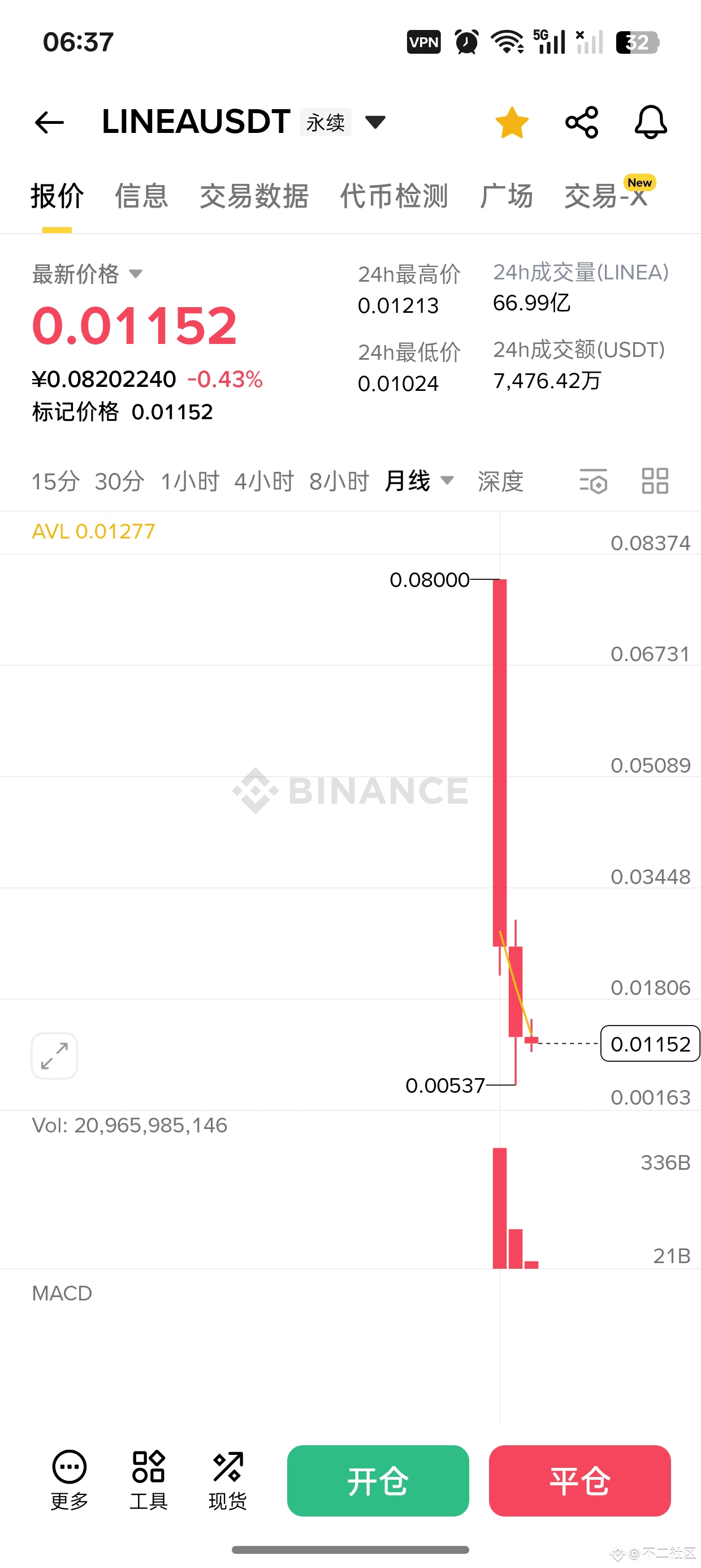The height and width of the screenshot is (1568, 701).
Task: Share this LINEAUSDT chart
Action: point(582,122)
